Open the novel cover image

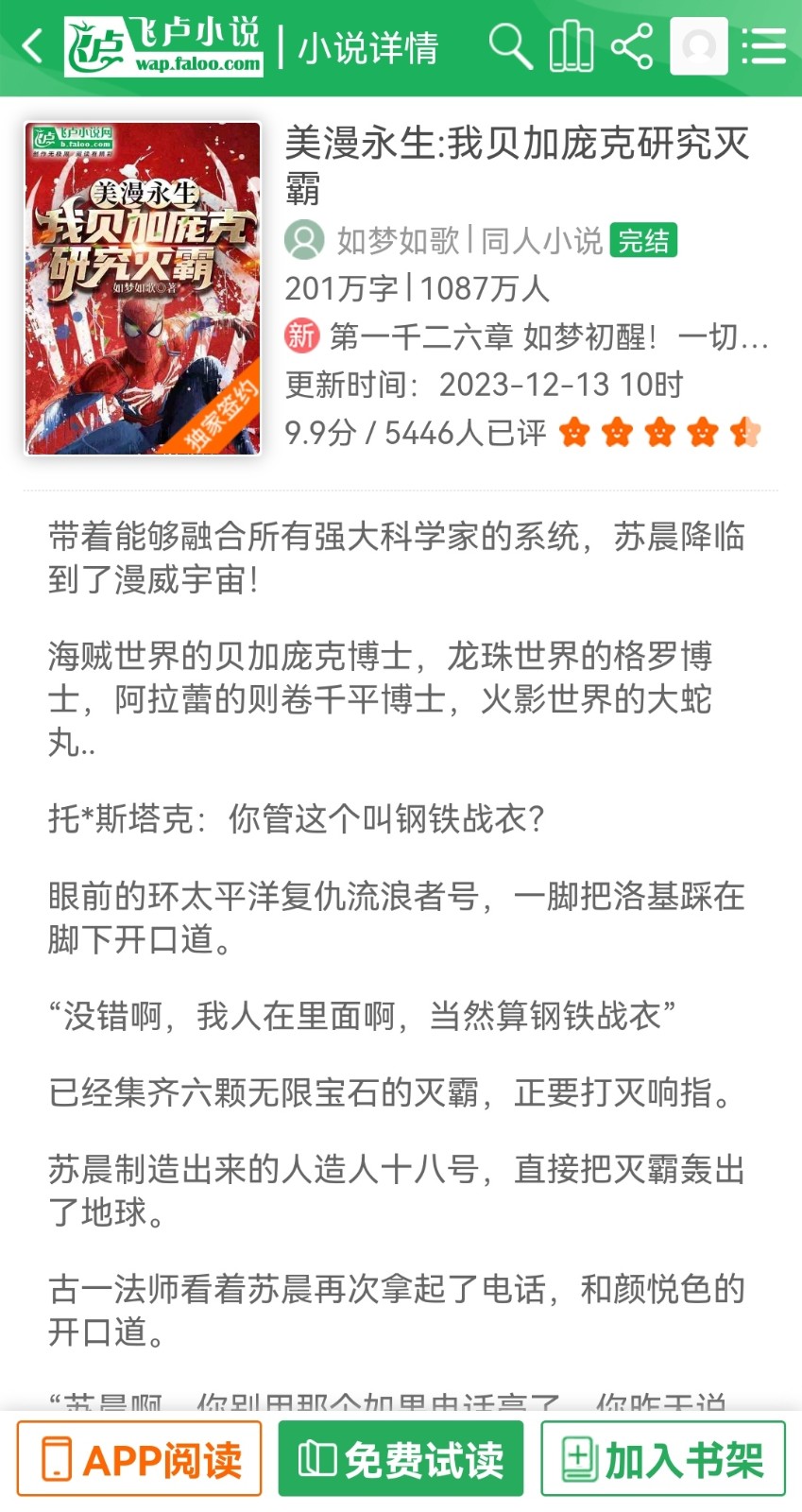[x=143, y=288]
